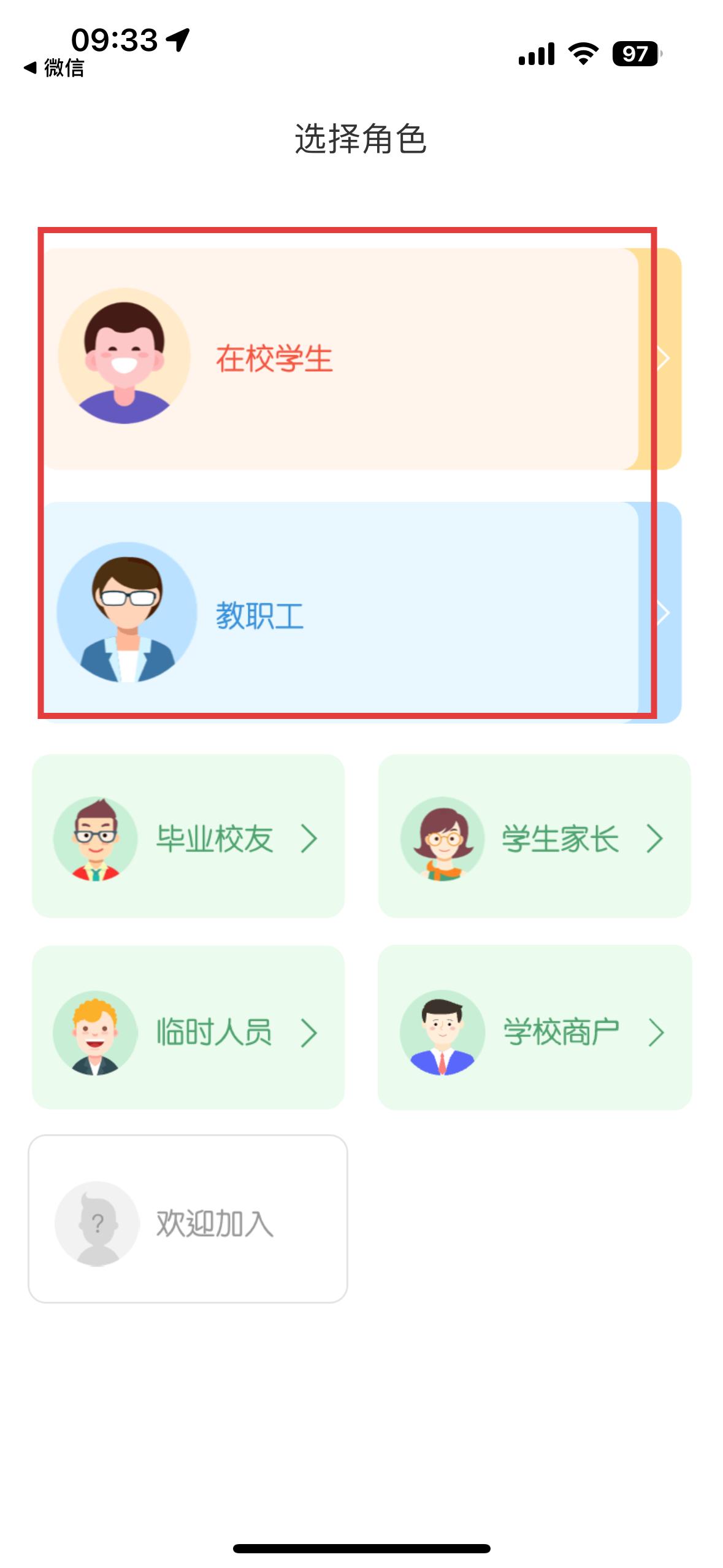Tap the 学校商户 role card
Viewport: 723px width, 1568px height.
(x=535, y=1028)
